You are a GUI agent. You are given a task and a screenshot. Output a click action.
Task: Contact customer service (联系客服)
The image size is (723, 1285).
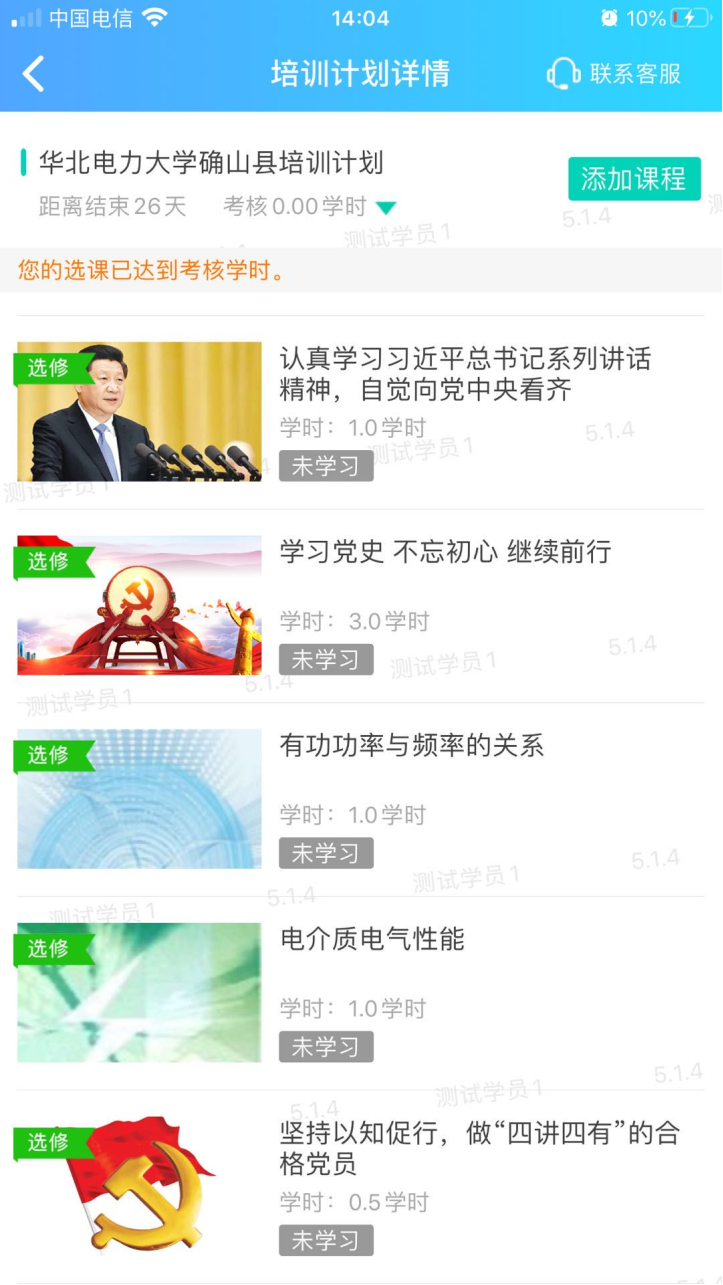pyautogui.click(x=614, y=74)
